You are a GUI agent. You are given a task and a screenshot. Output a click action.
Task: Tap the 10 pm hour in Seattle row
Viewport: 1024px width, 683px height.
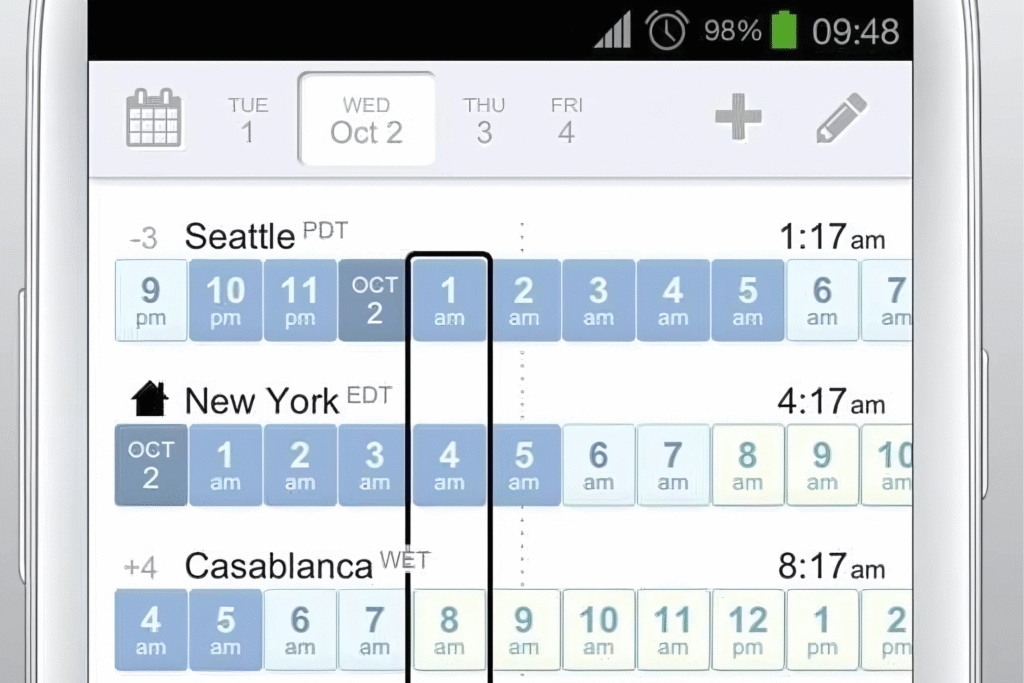click(226, 300)
